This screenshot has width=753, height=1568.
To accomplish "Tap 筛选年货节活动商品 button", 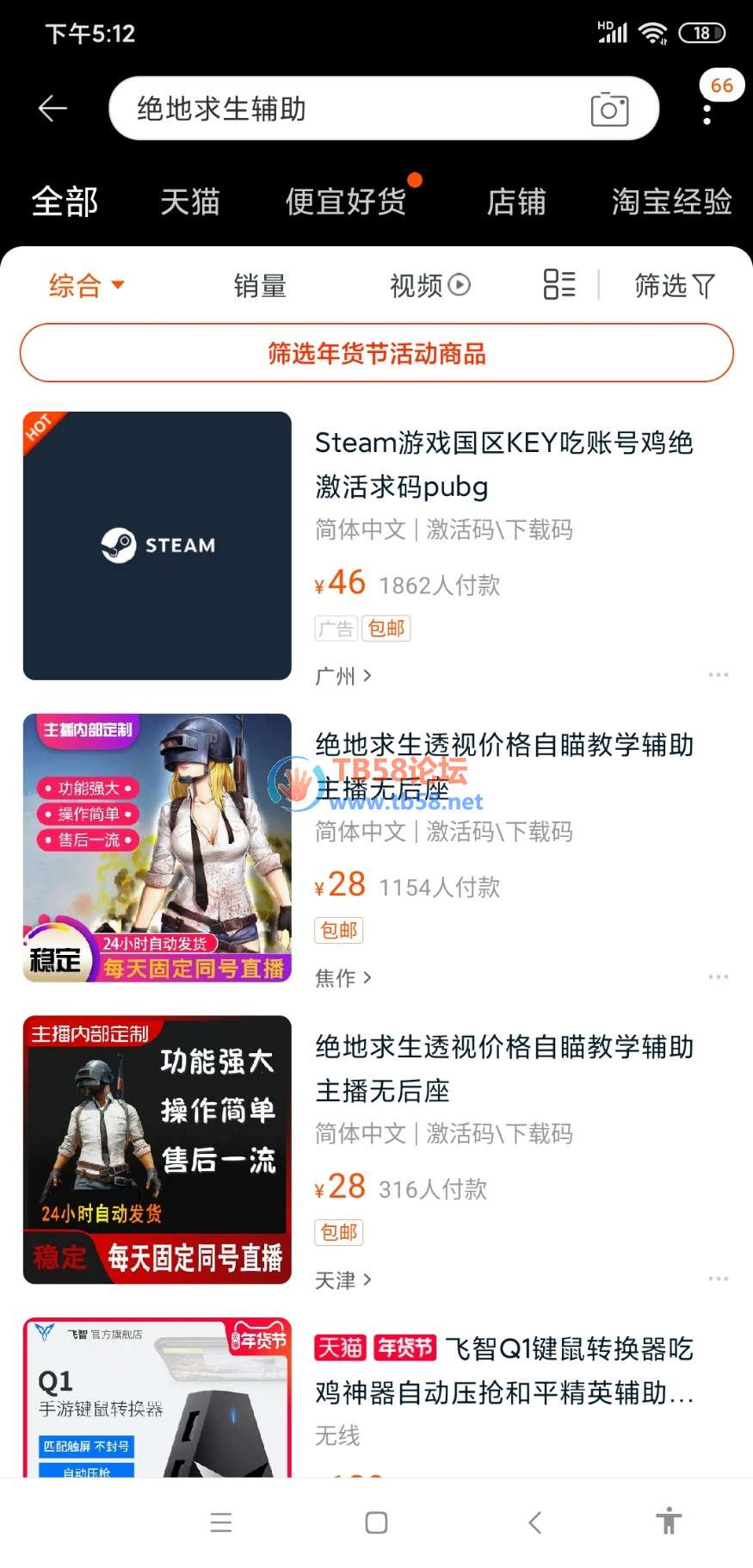I will [x=376, y=353].
